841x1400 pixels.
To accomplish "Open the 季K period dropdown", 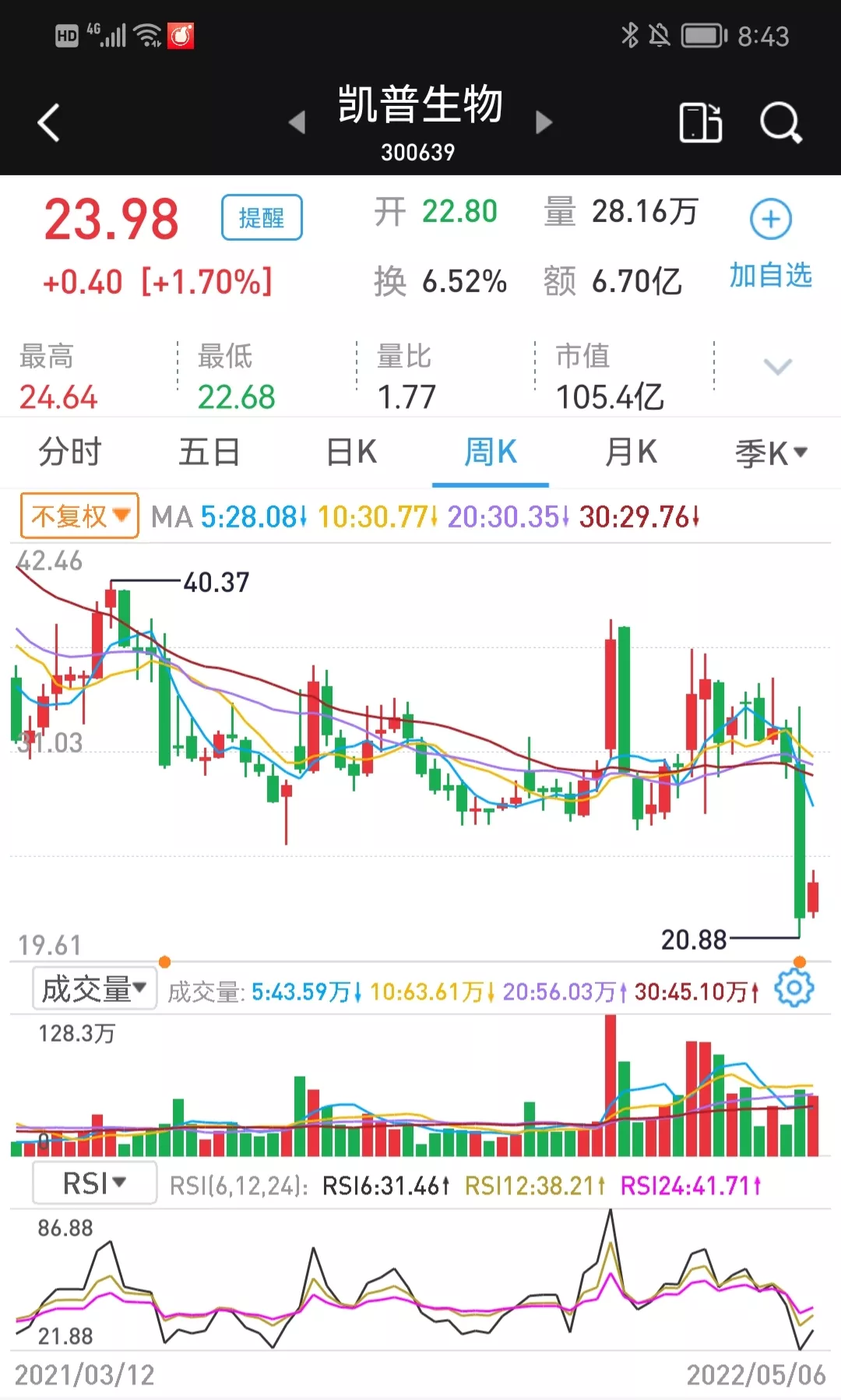I will [771, 453].
